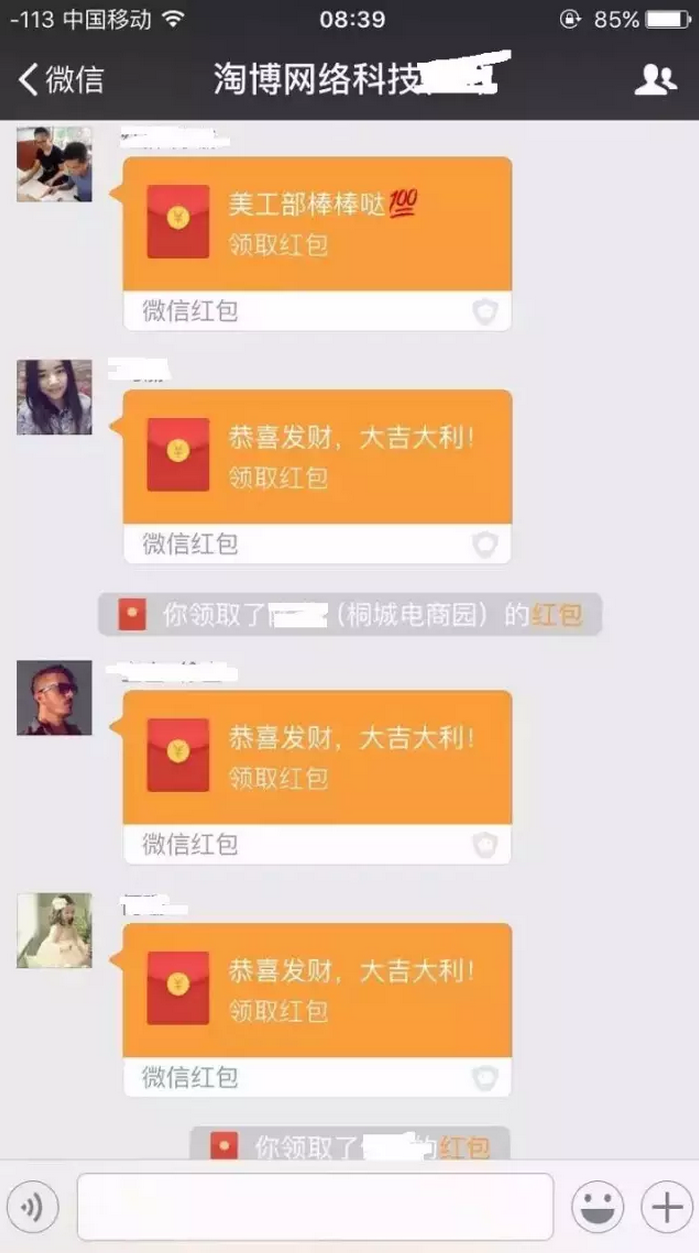
Task: Open the plus attachment menu
Action: [666, 1208]
